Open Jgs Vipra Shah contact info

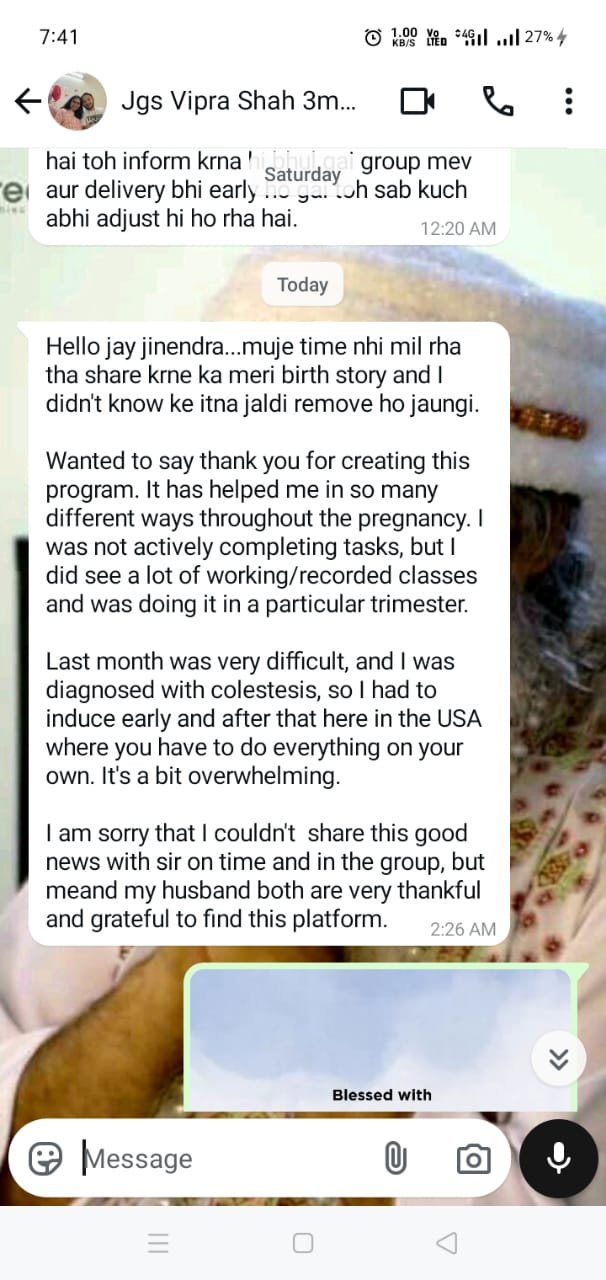(x=237, y=100)
